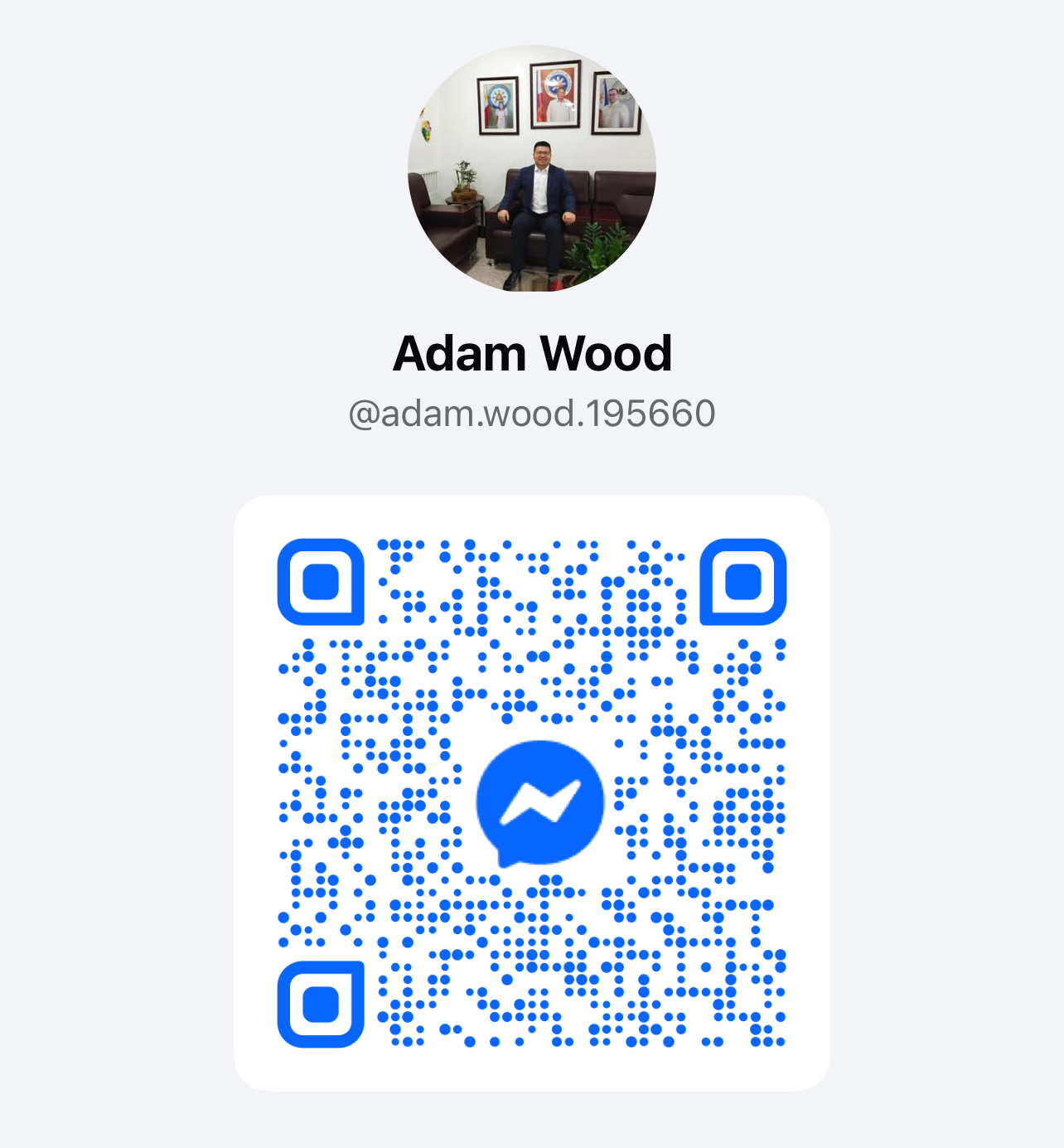The width and height of the screenshot is (1064, 1148).
Task: Click the Adam Wood name label
Action: (x=533, y=351)
